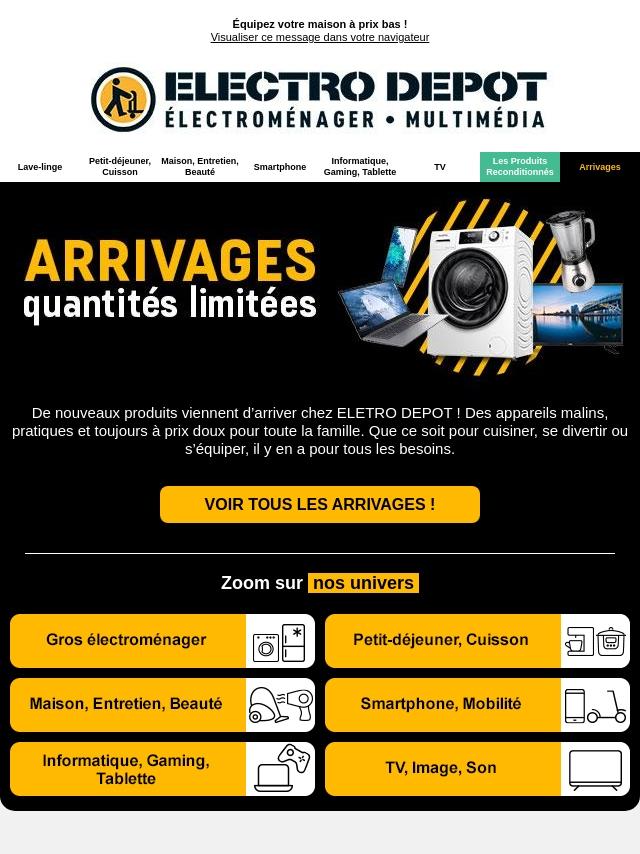Viewport: 640px width, 854px height.
Task: Tap 'Voir tous les arrivages !' button
Action: click(320, 504)
